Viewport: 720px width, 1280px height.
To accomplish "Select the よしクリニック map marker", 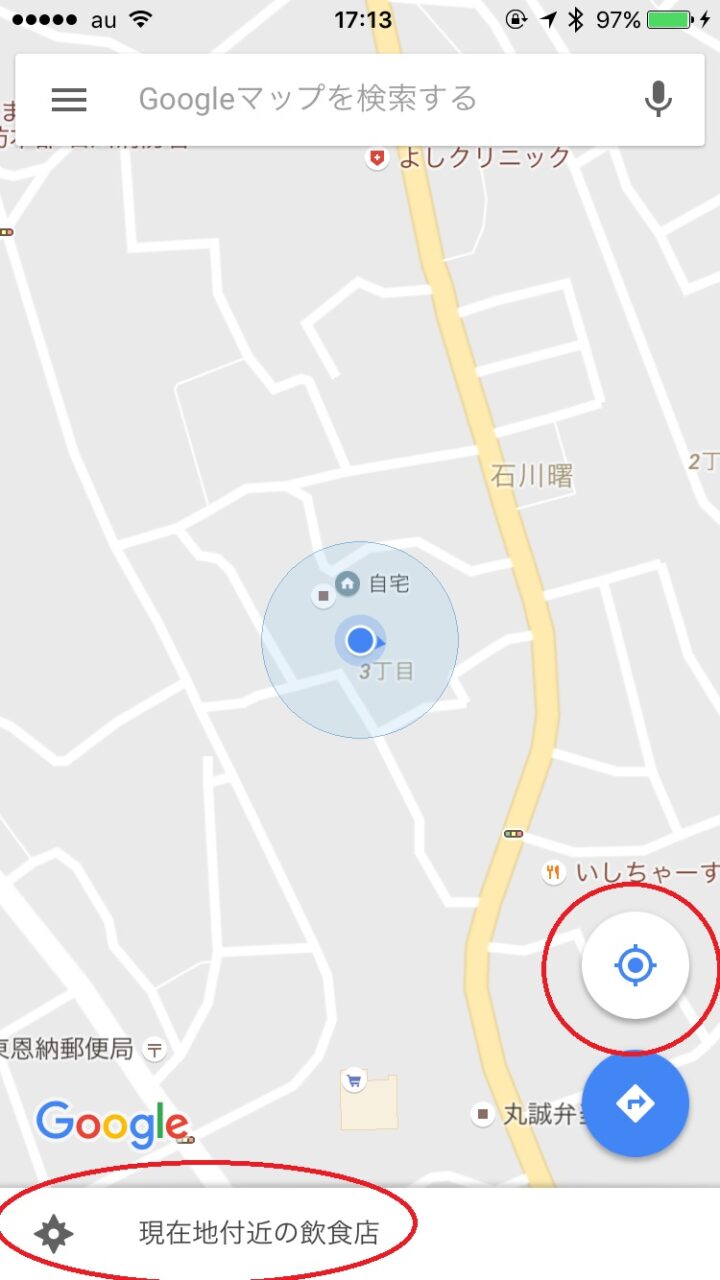I will [x=377, y=158].
